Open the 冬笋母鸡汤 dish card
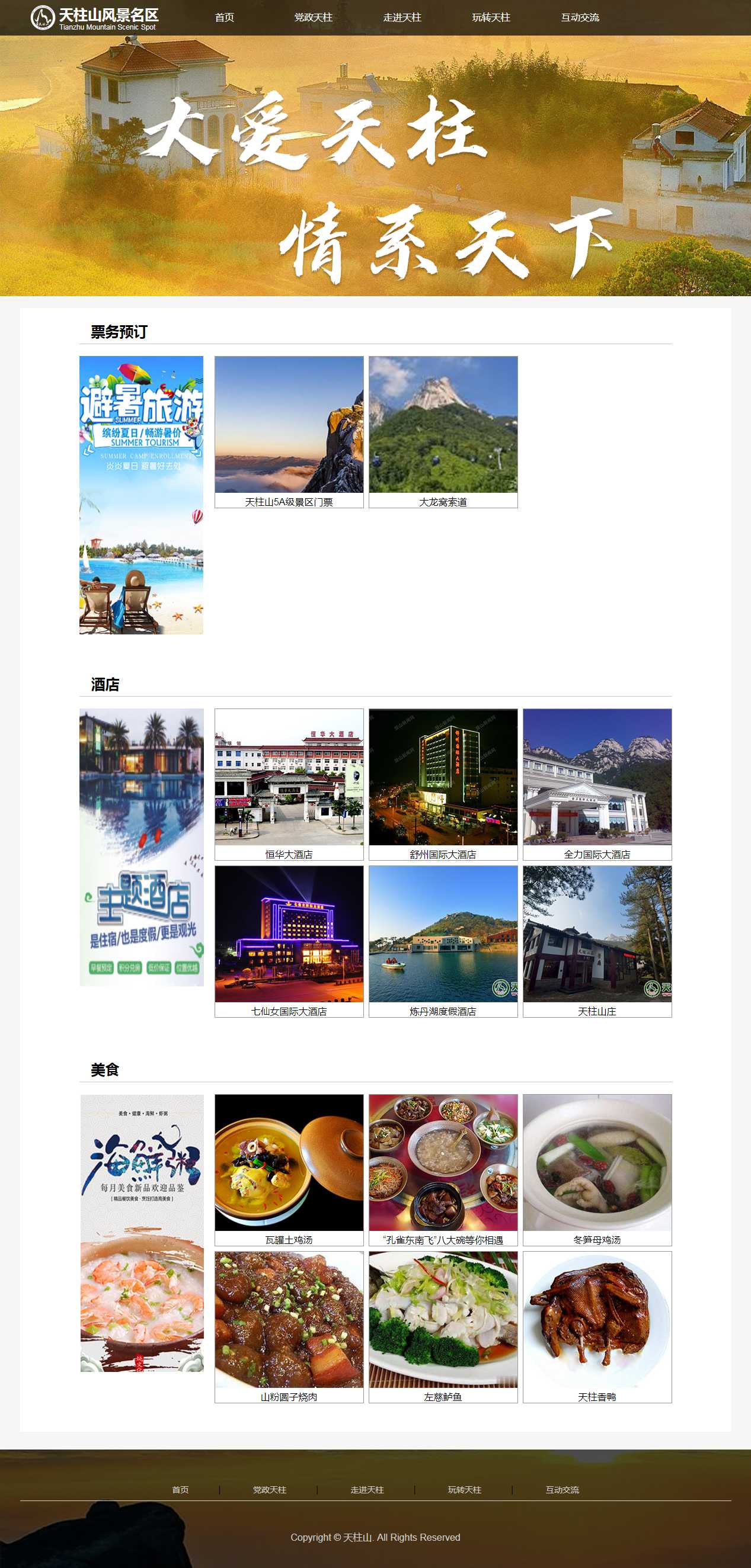Viewport: 751px width, 1568px height. [x=597, y=1170]
